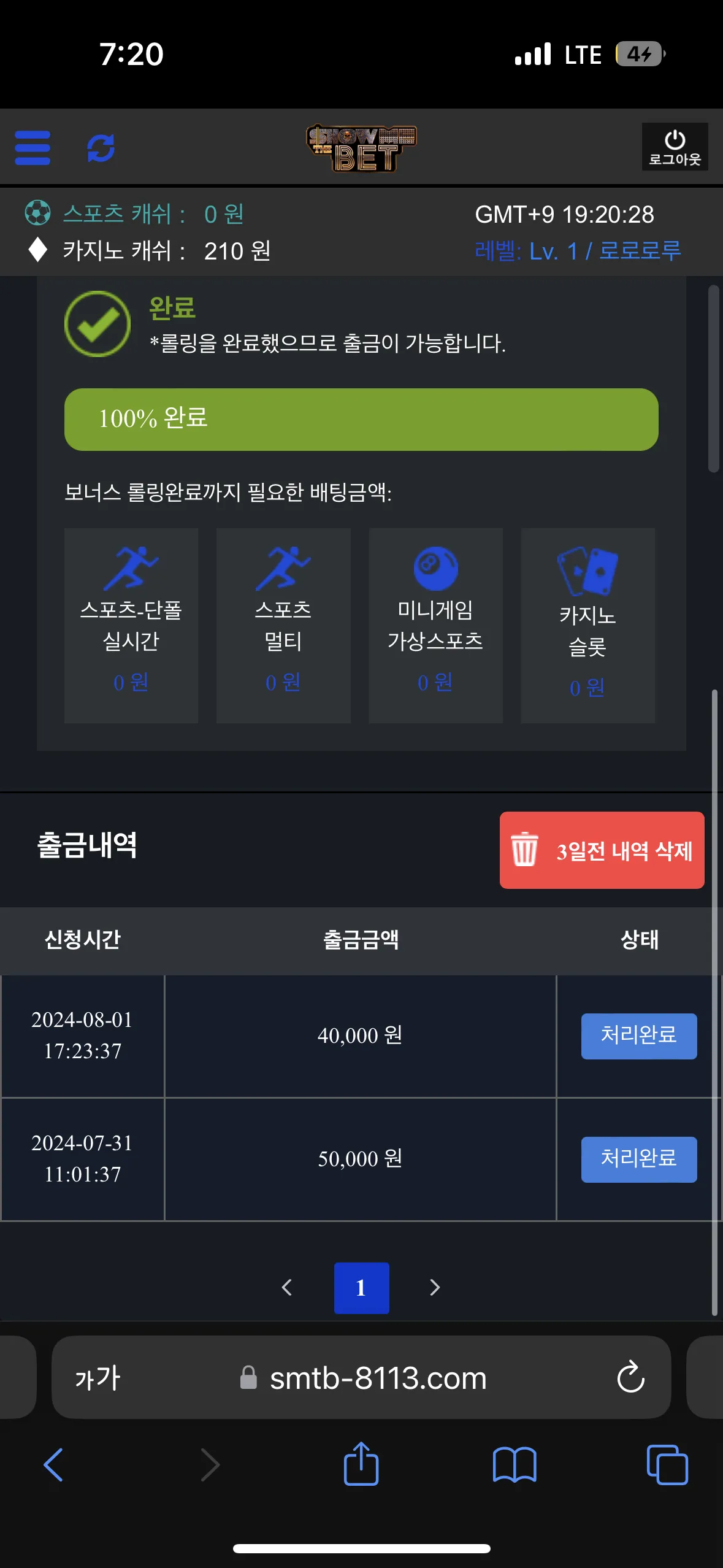The height and width of the screenshot is (1568, 723).
Task: Go to the previous page arrow
Action: [x=286, y=1287]
